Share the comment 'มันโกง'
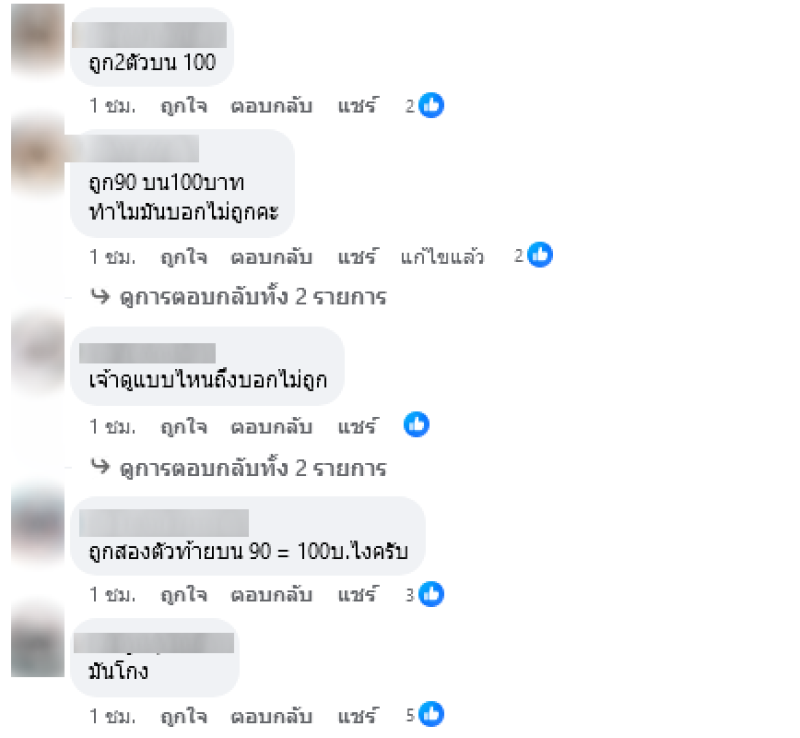Viewport: 800px width, 738px height. pyautogui.click(x=357, y=716)
